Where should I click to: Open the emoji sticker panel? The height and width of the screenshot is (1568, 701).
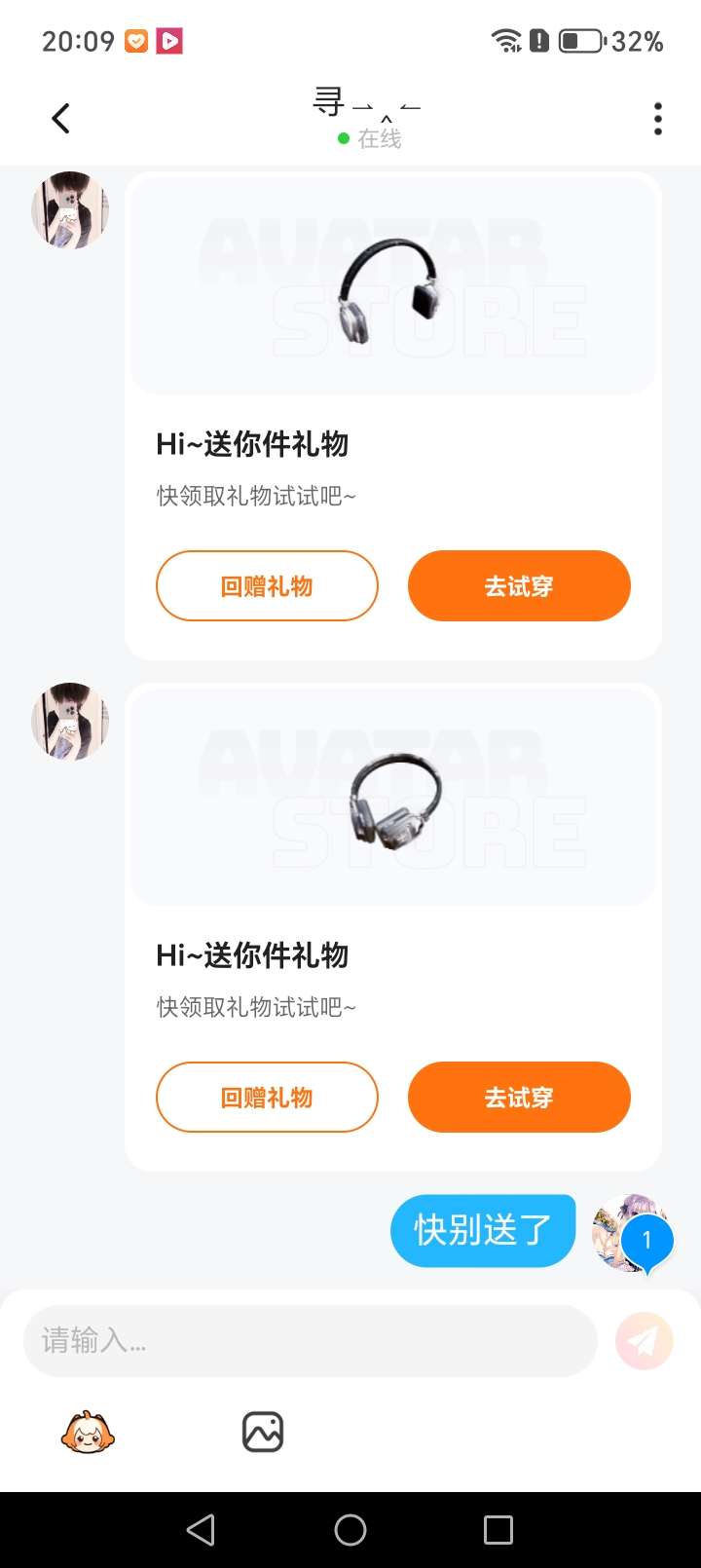88,1433
